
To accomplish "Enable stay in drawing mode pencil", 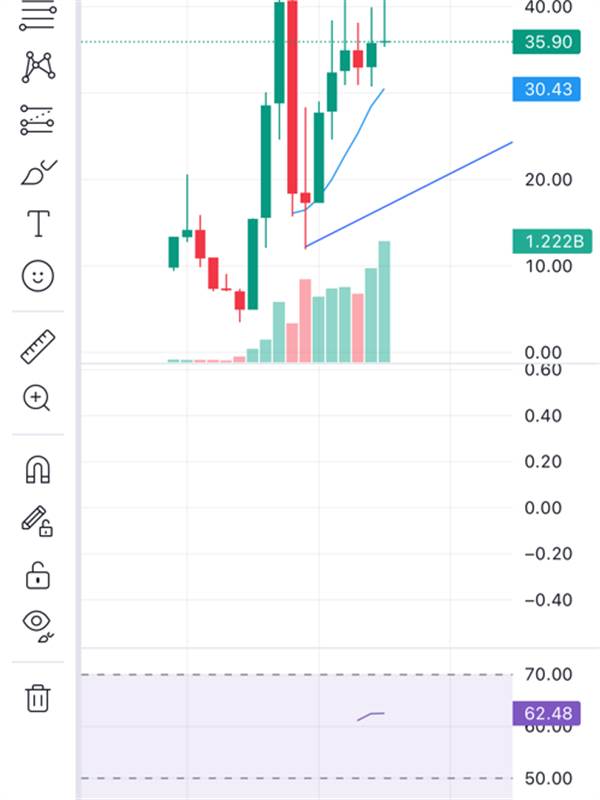I will click(37, 522).
